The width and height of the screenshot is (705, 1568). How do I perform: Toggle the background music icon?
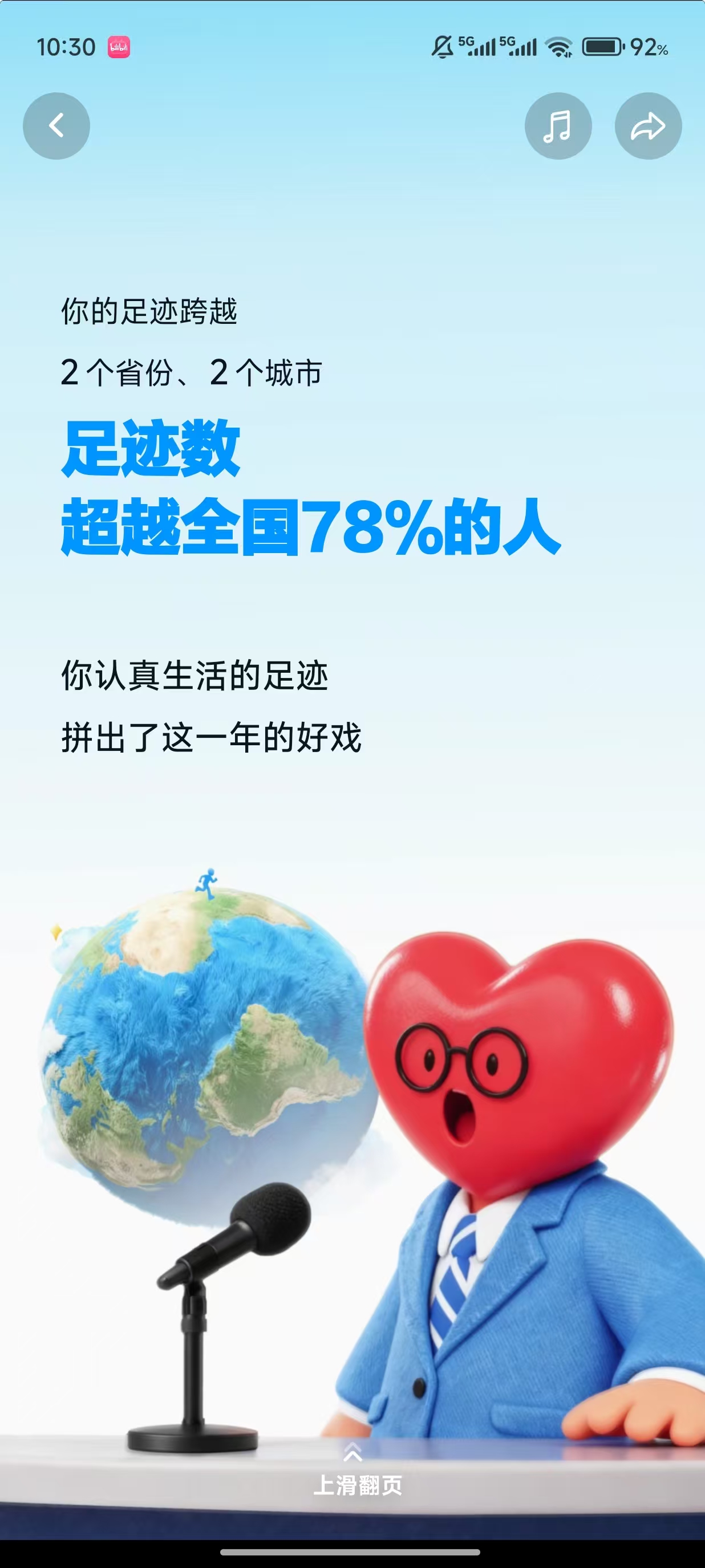click(558, 126)
